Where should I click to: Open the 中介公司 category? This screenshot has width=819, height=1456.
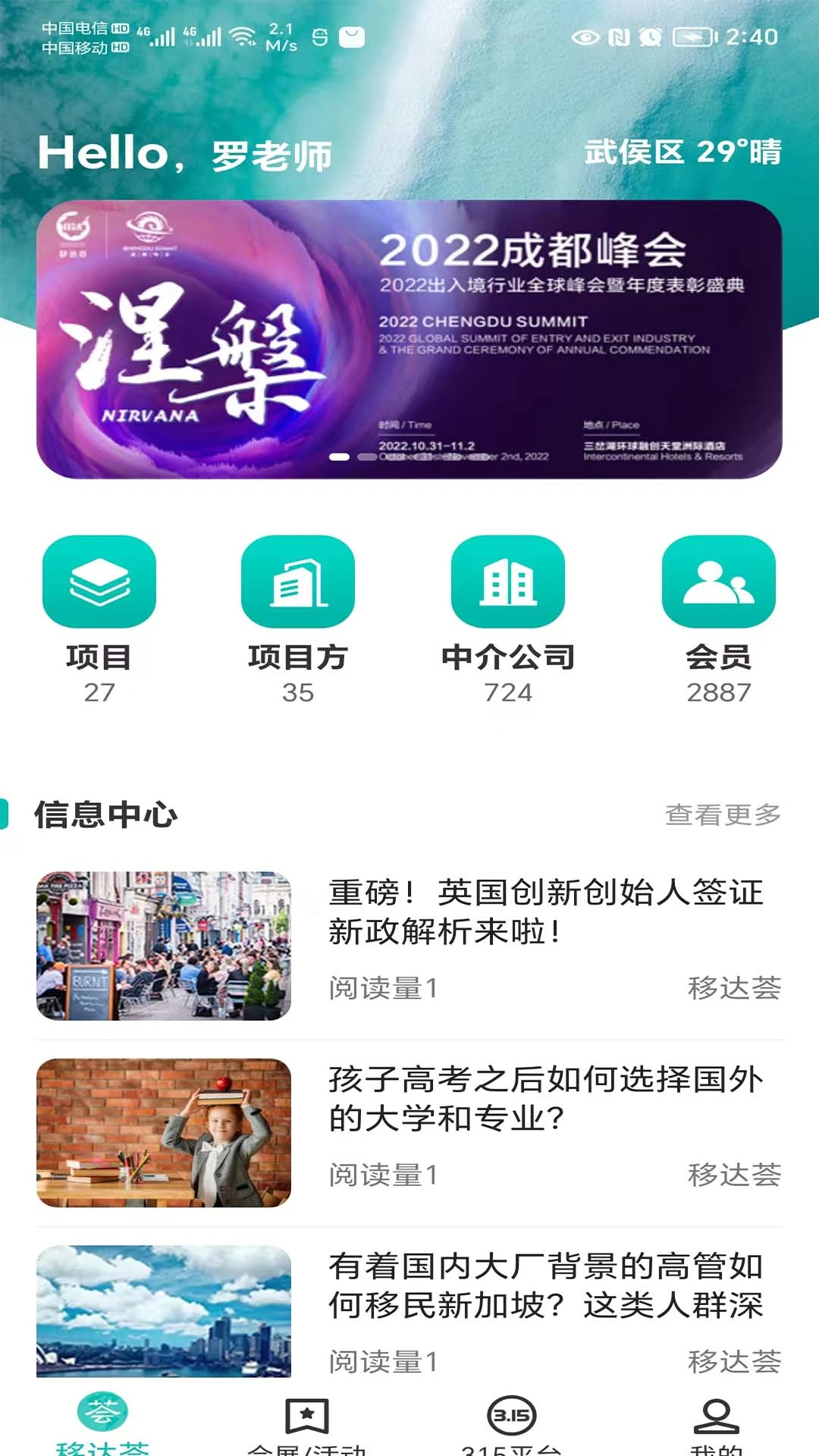click(508, 620)
